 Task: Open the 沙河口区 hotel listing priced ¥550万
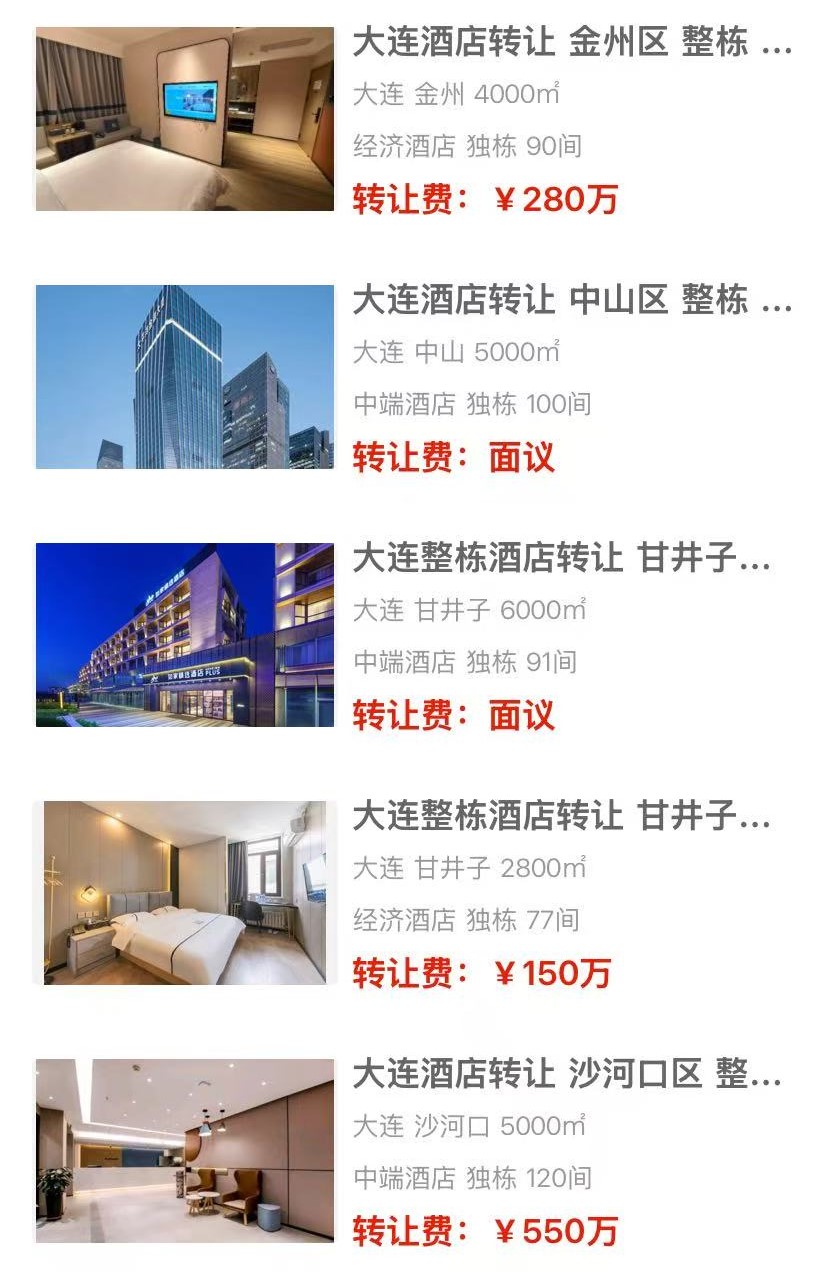pos(566,1075)
